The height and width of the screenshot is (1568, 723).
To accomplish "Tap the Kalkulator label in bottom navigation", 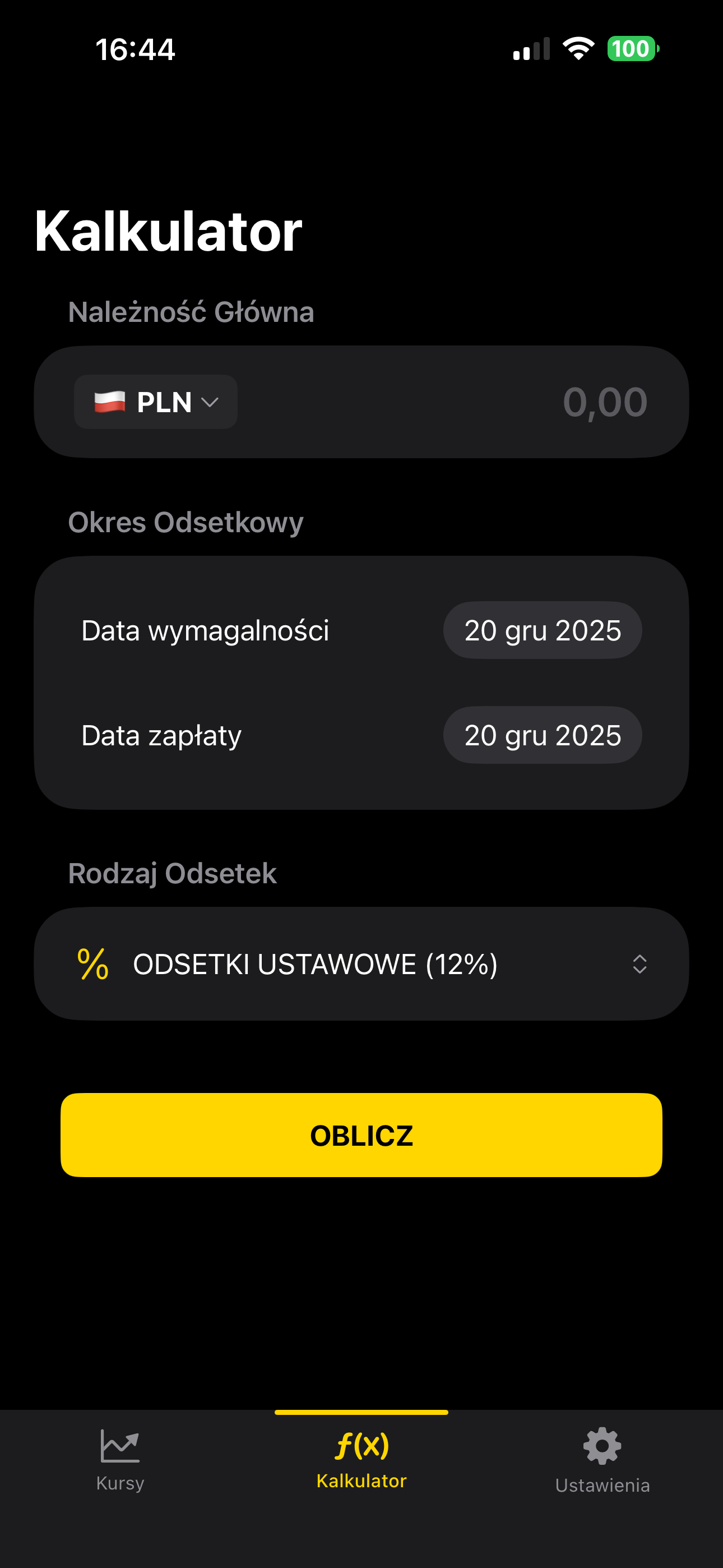I will [x=361, y=1481].
